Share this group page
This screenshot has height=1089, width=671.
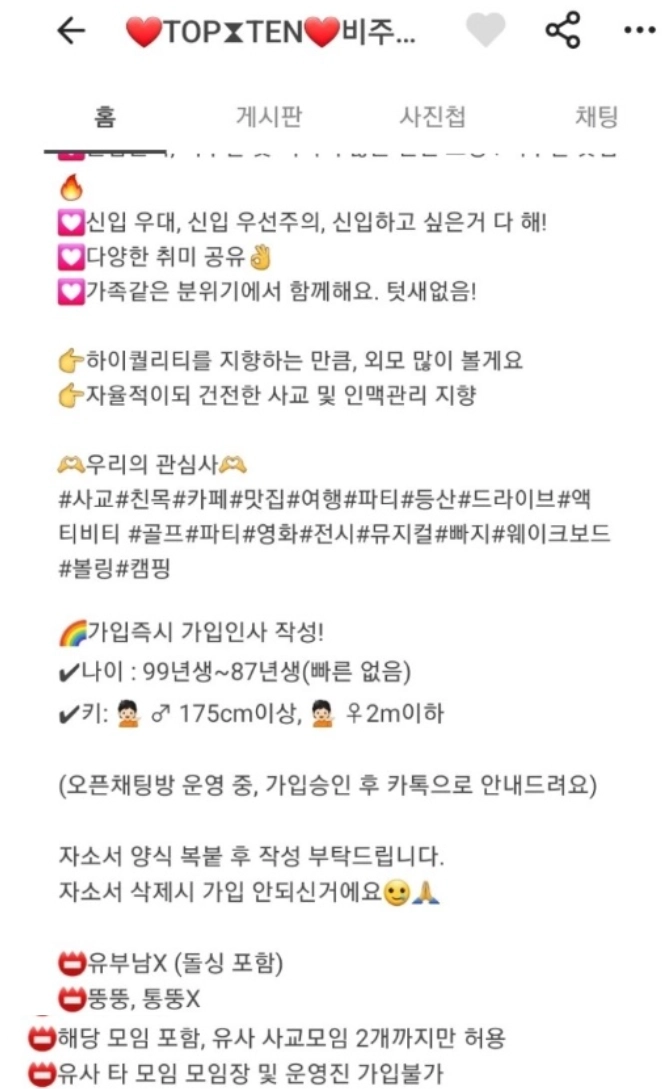562,31
